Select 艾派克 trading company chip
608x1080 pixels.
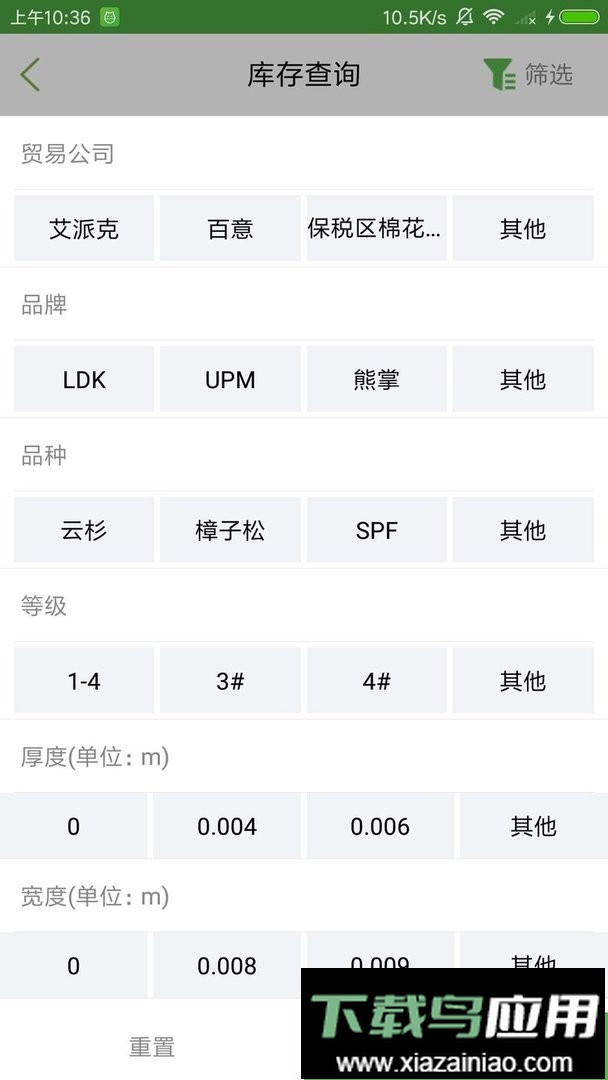coord(84,228)
